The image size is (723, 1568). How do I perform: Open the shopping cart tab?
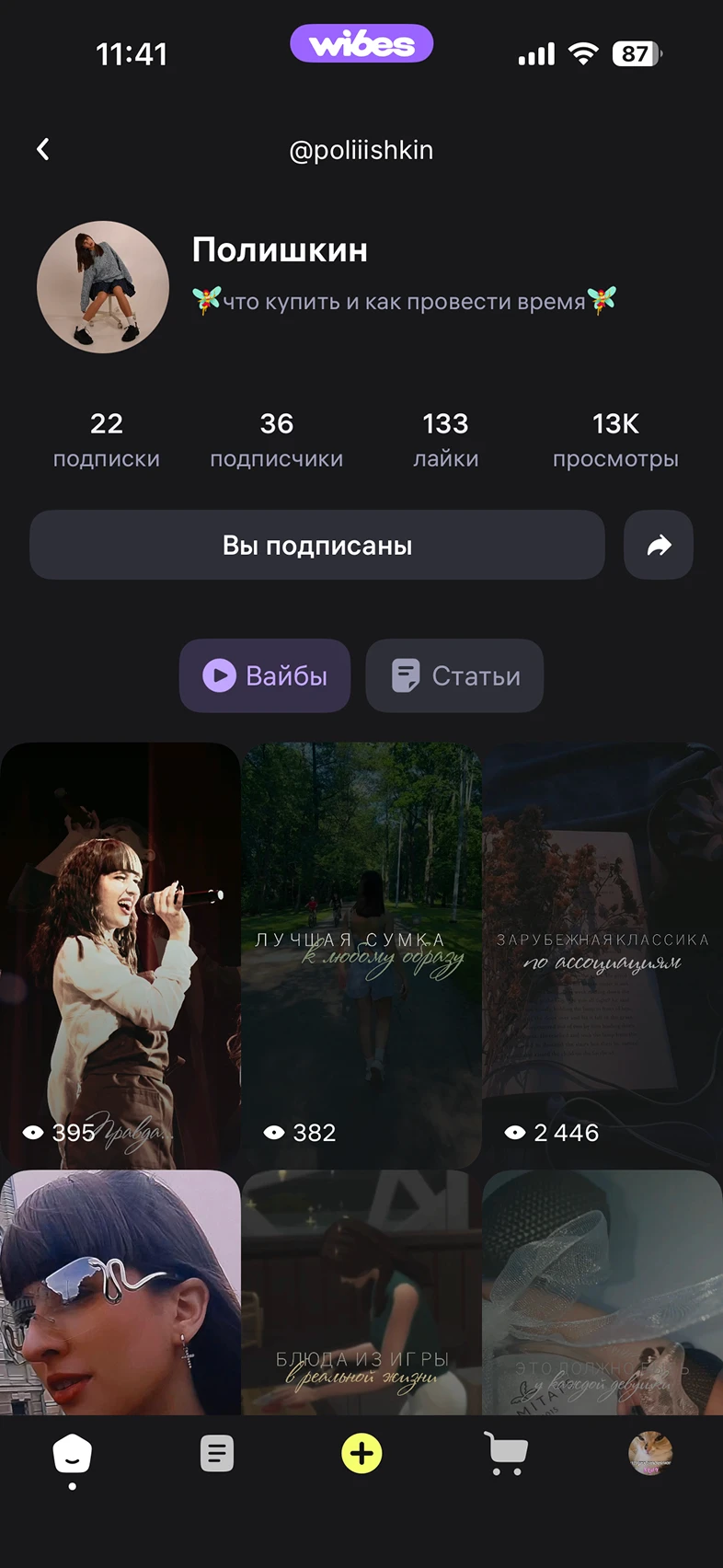pyautogui.click(x=506, y=1454)
